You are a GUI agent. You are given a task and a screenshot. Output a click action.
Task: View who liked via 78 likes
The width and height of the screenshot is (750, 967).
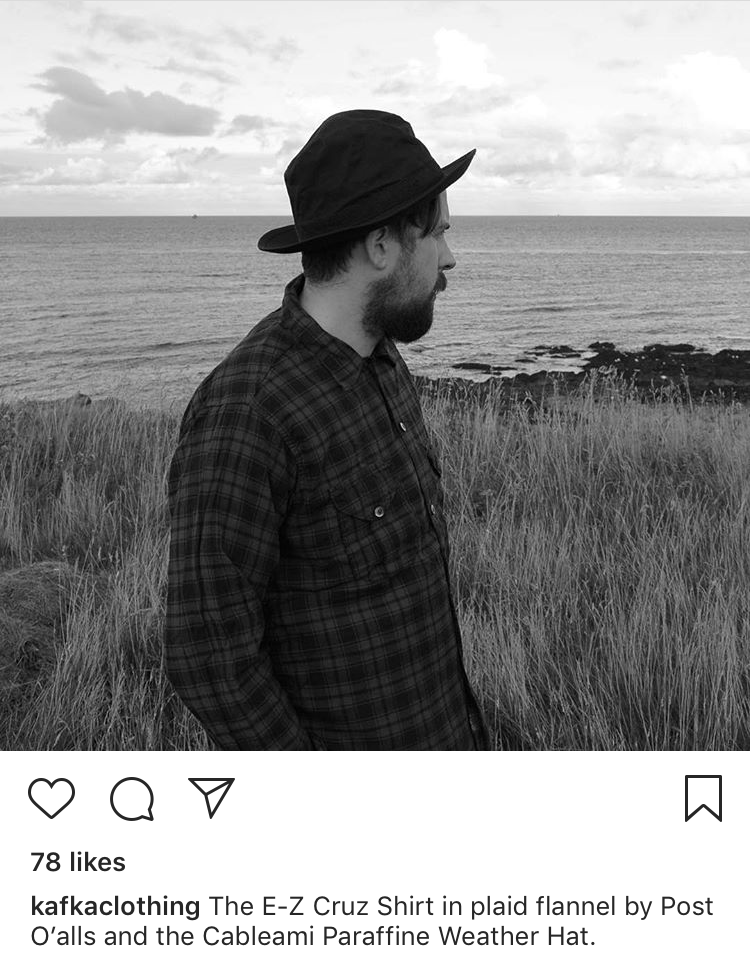coord(78,861)
